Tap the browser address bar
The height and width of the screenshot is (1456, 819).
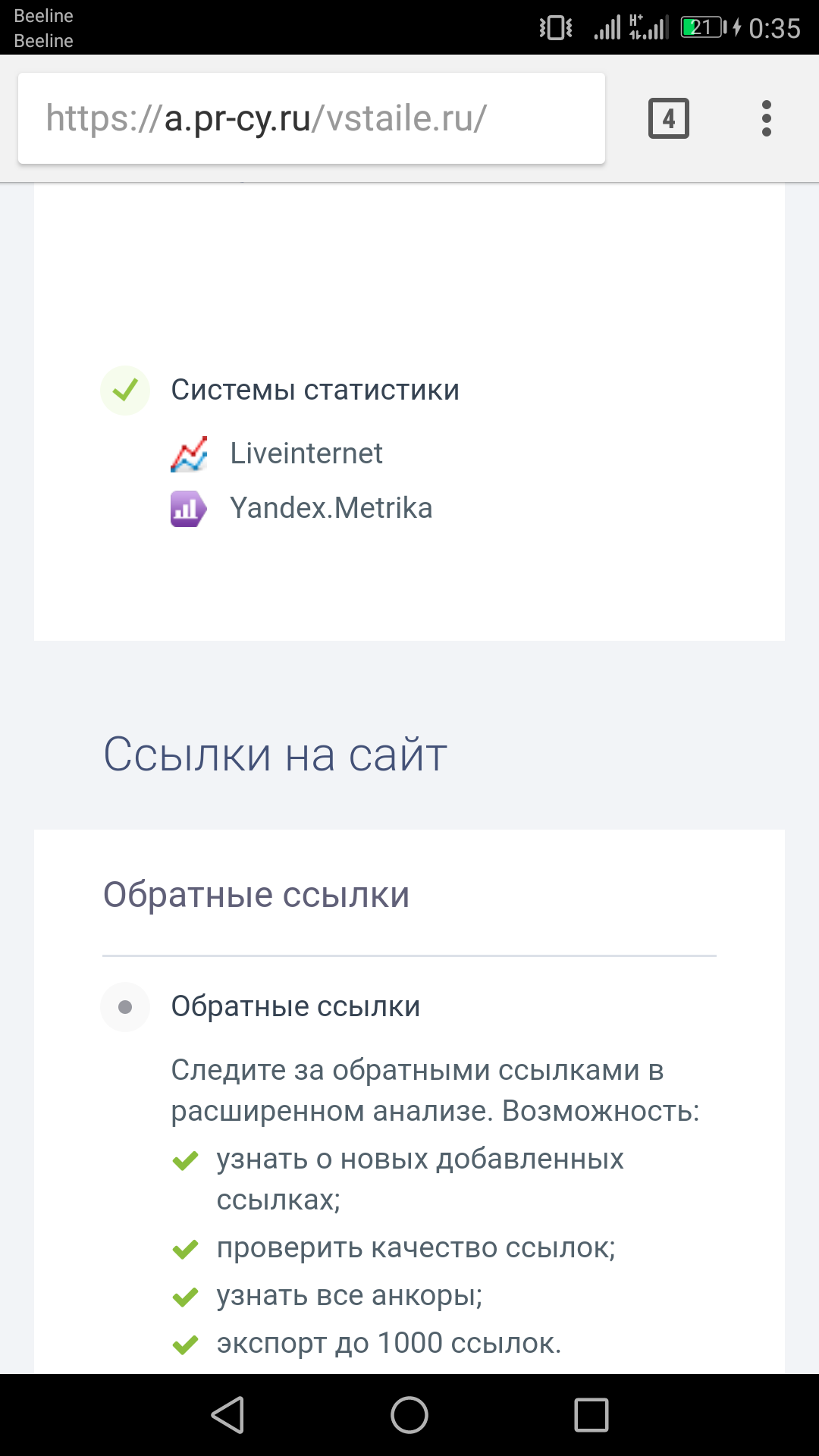coord(311,118)
